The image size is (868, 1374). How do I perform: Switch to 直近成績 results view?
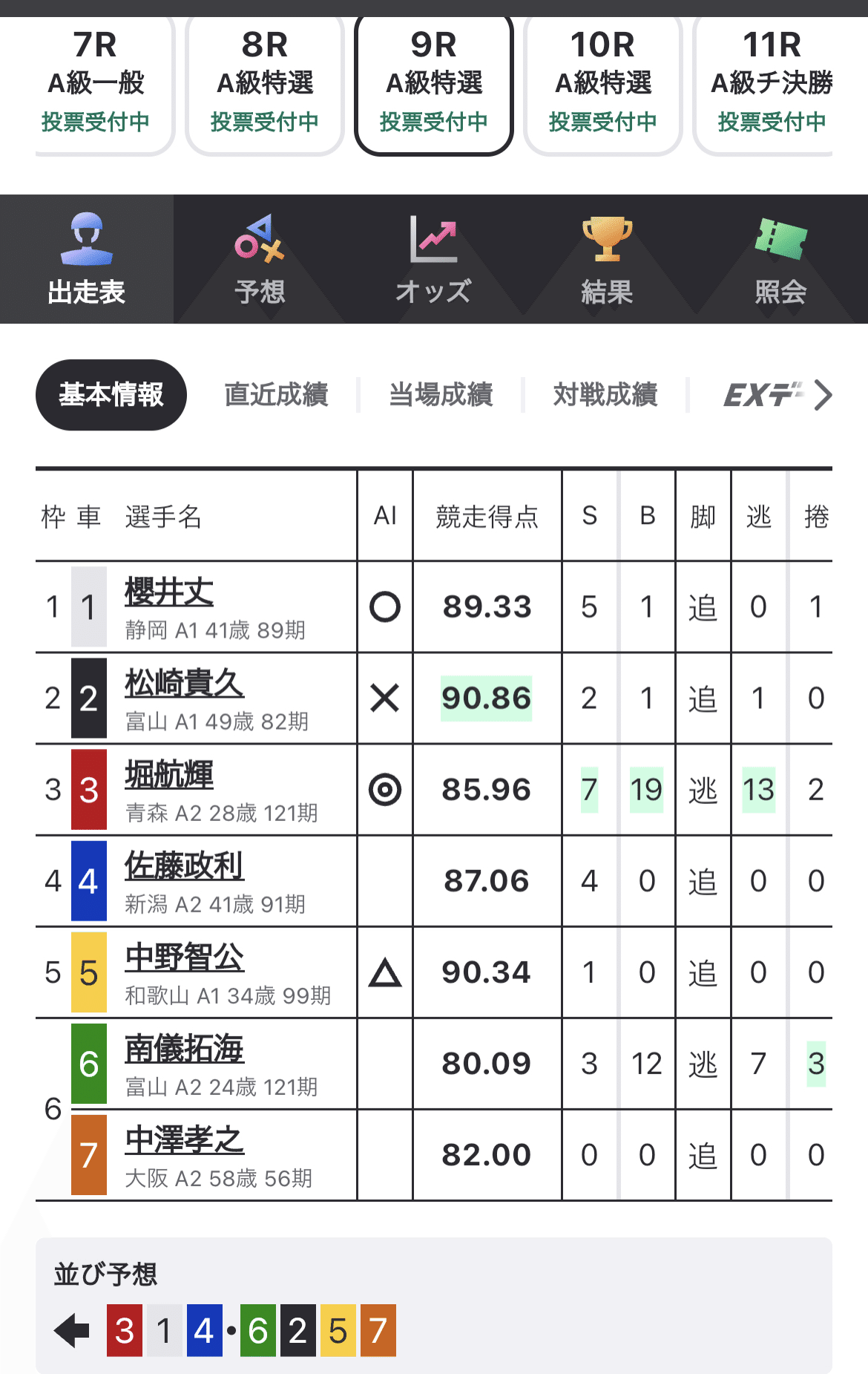click(x=275, y=394)
